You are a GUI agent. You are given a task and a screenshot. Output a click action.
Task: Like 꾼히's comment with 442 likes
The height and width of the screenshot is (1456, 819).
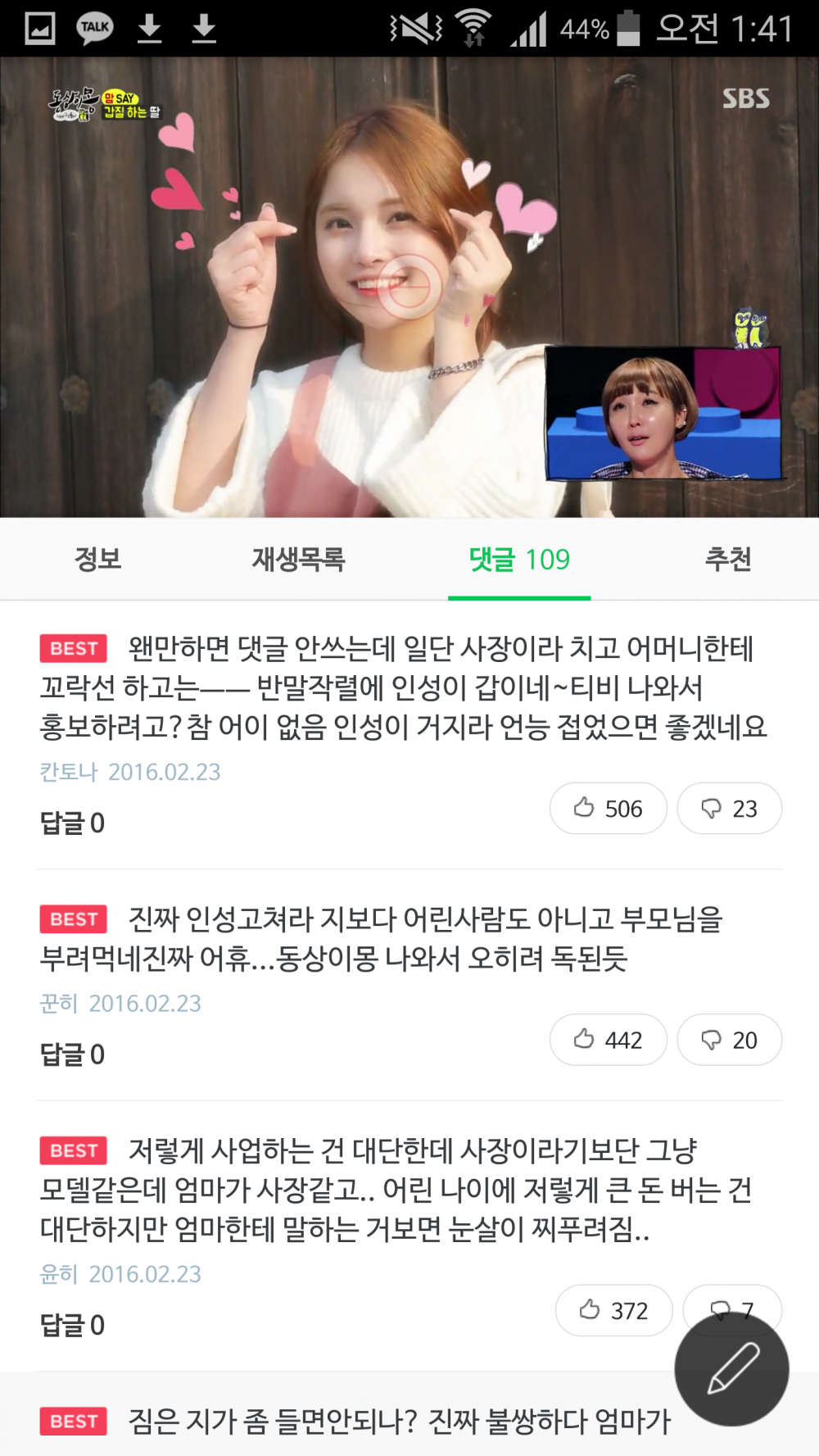608,1040
